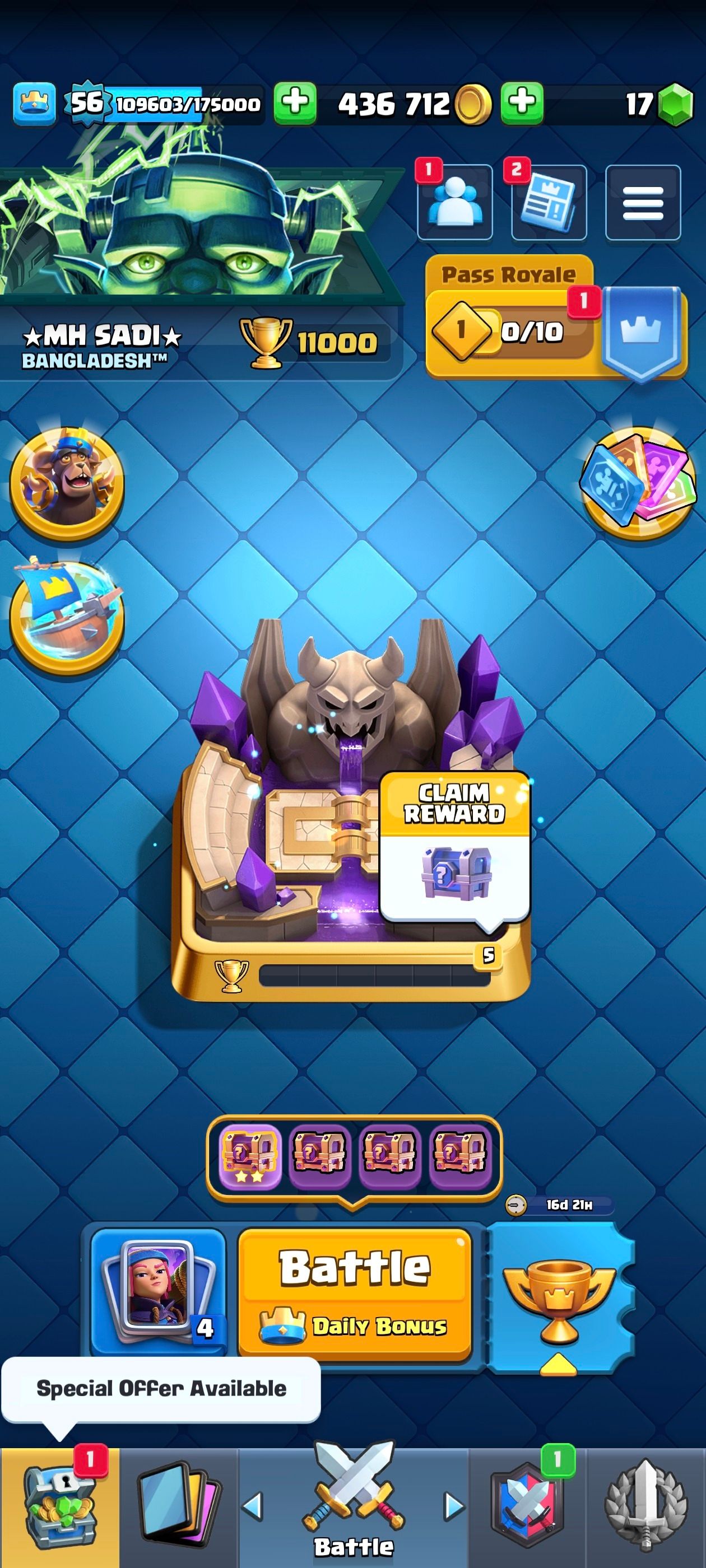Open the hamburger menu
Image resolution: width=706 pixels, height=1568 pixels.
[x=643, y=203]
